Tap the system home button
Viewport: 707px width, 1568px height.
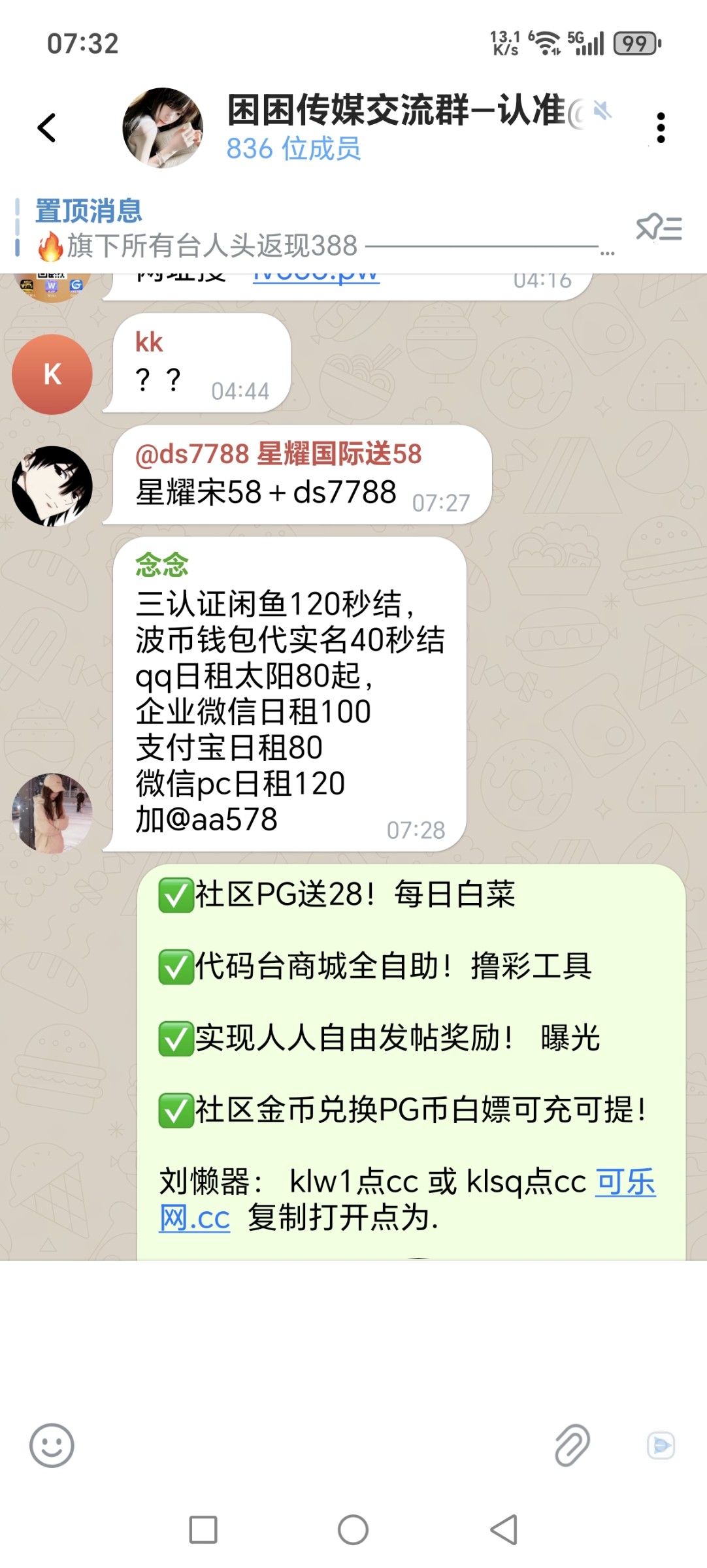[353, 1529]
